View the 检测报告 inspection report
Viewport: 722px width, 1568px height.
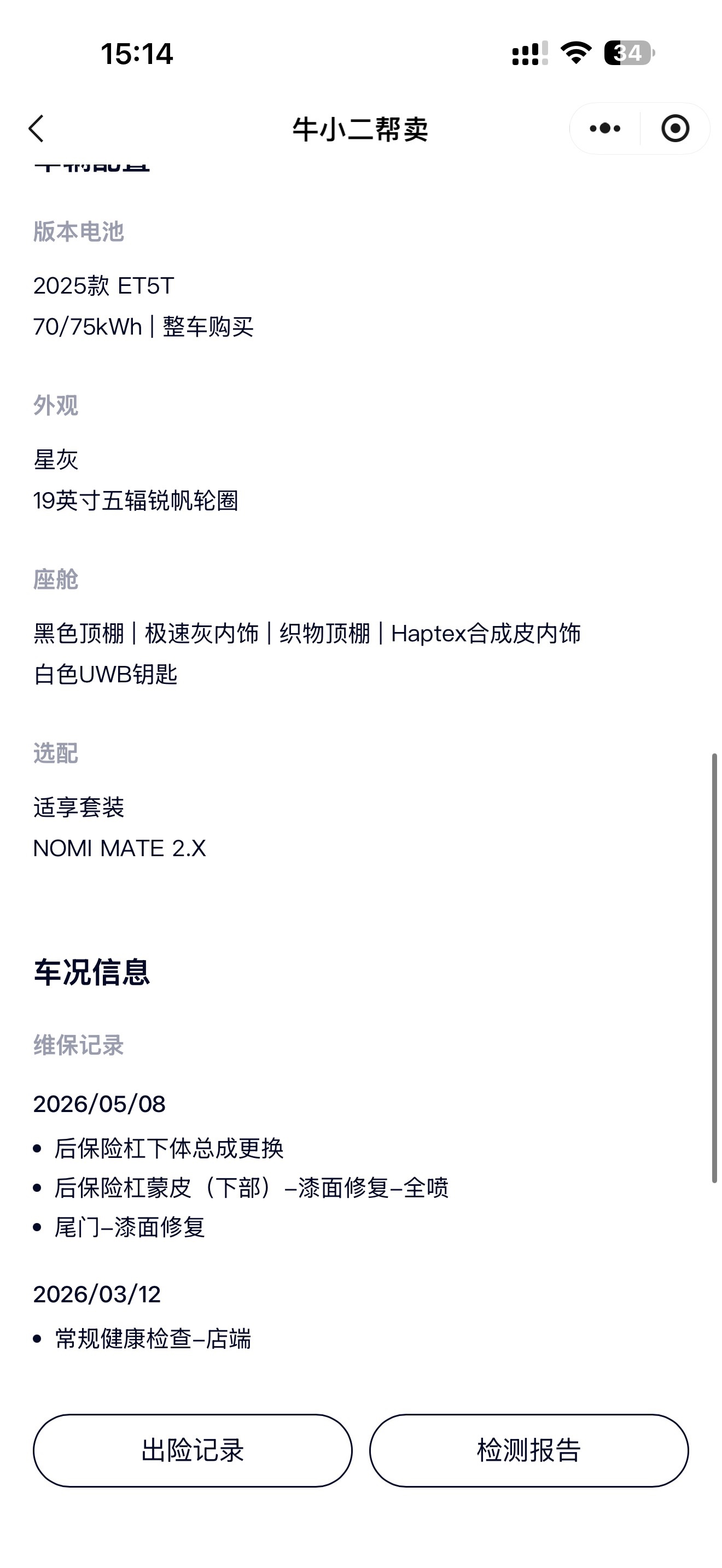tap(528, 1450)
